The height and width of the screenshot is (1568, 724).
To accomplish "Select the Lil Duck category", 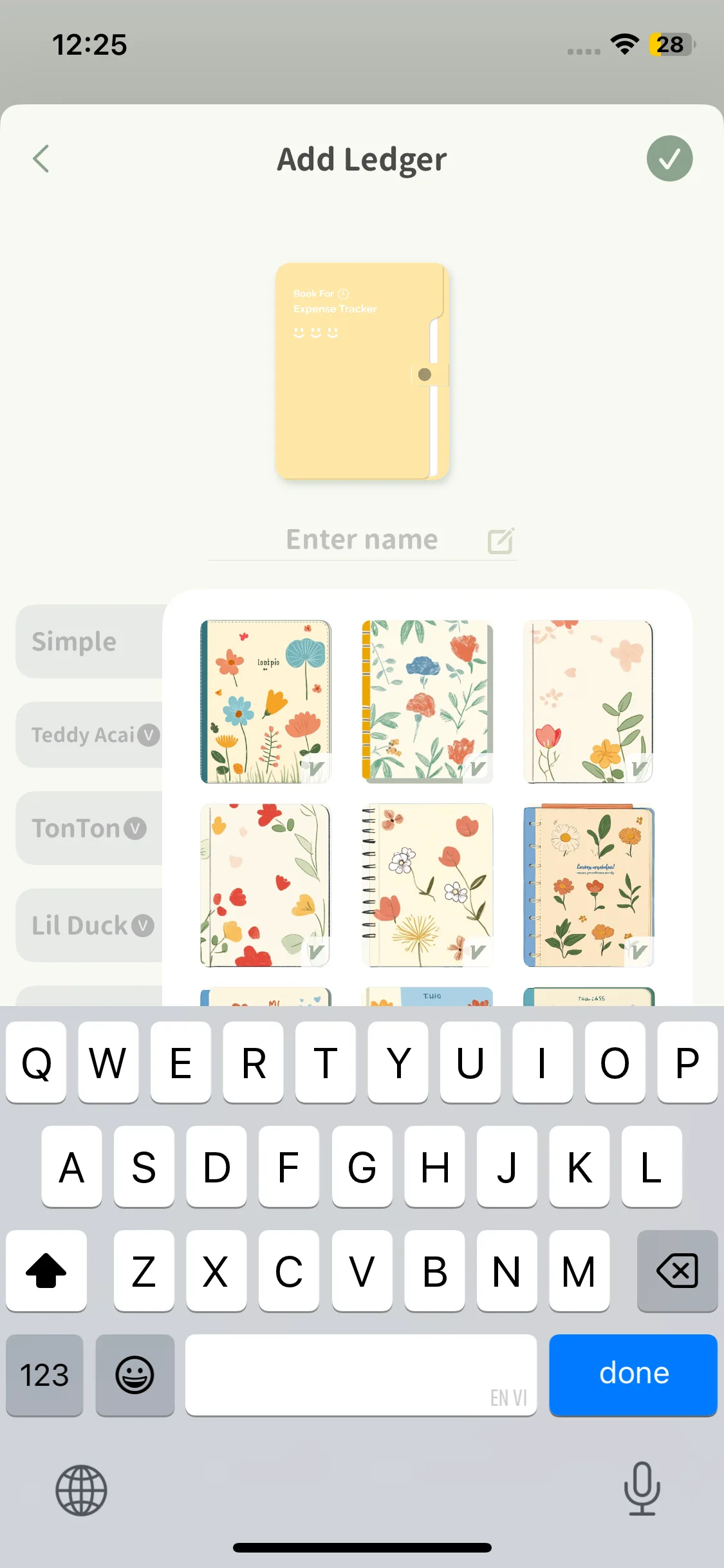I will (x=89, y=926).
